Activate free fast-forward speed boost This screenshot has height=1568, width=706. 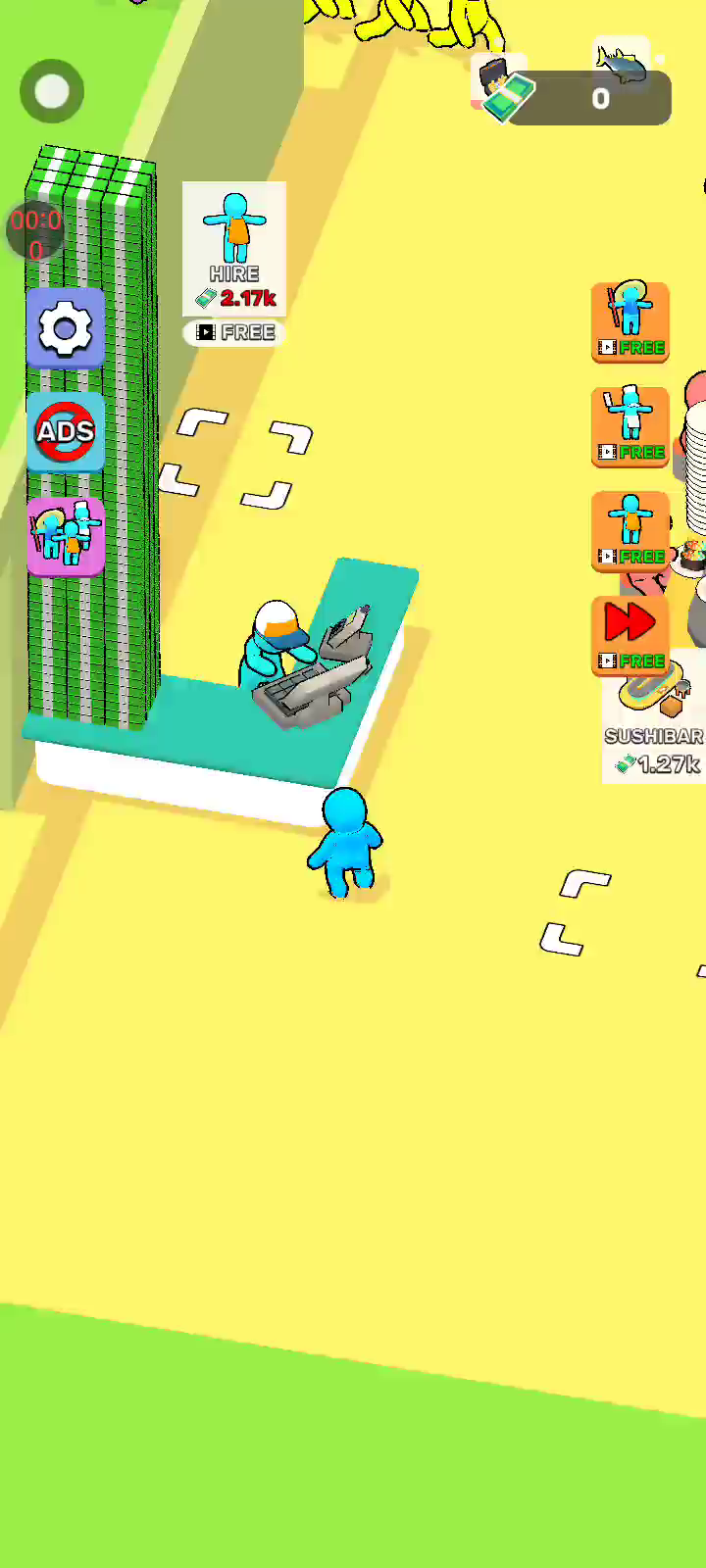(x=630, y=635)
